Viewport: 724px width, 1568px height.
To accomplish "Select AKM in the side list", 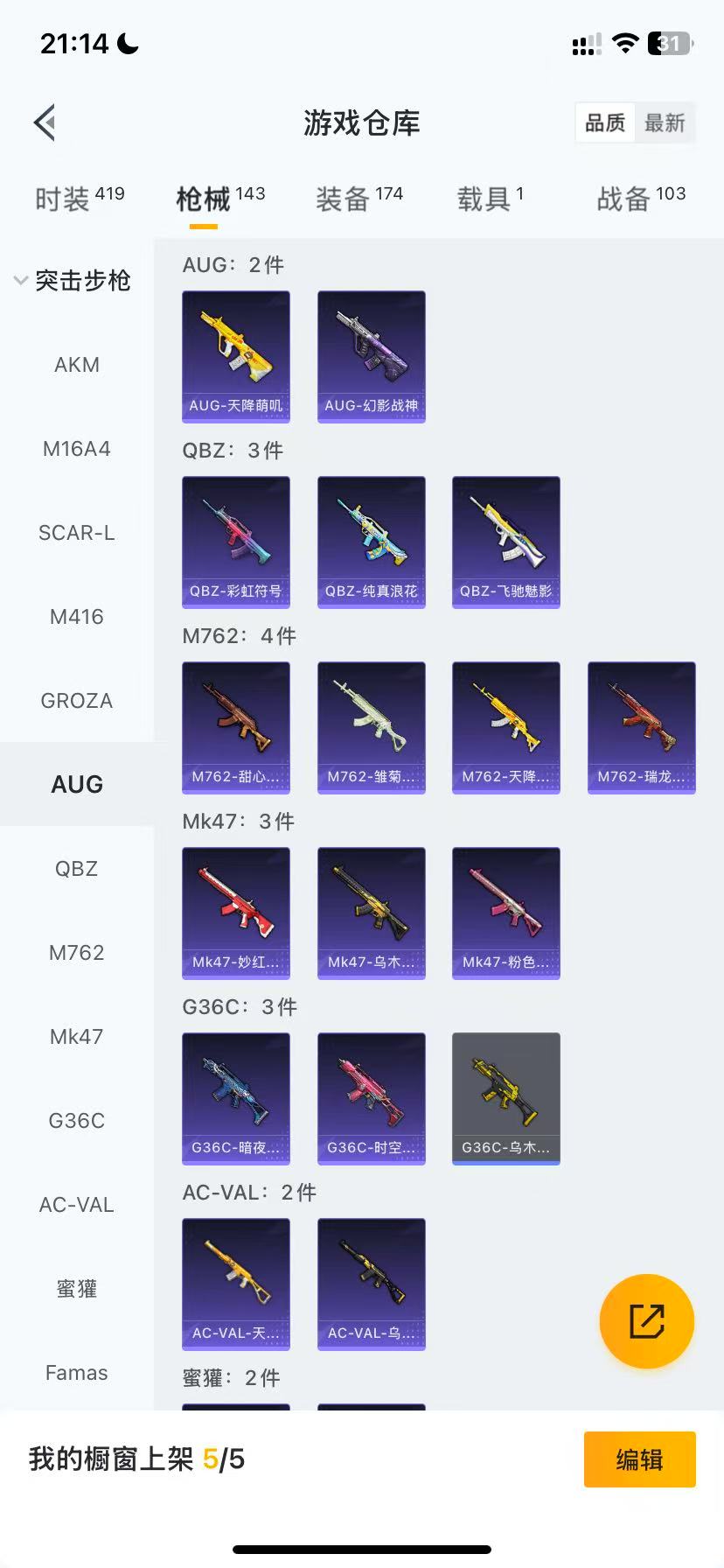I will (77, 365).
